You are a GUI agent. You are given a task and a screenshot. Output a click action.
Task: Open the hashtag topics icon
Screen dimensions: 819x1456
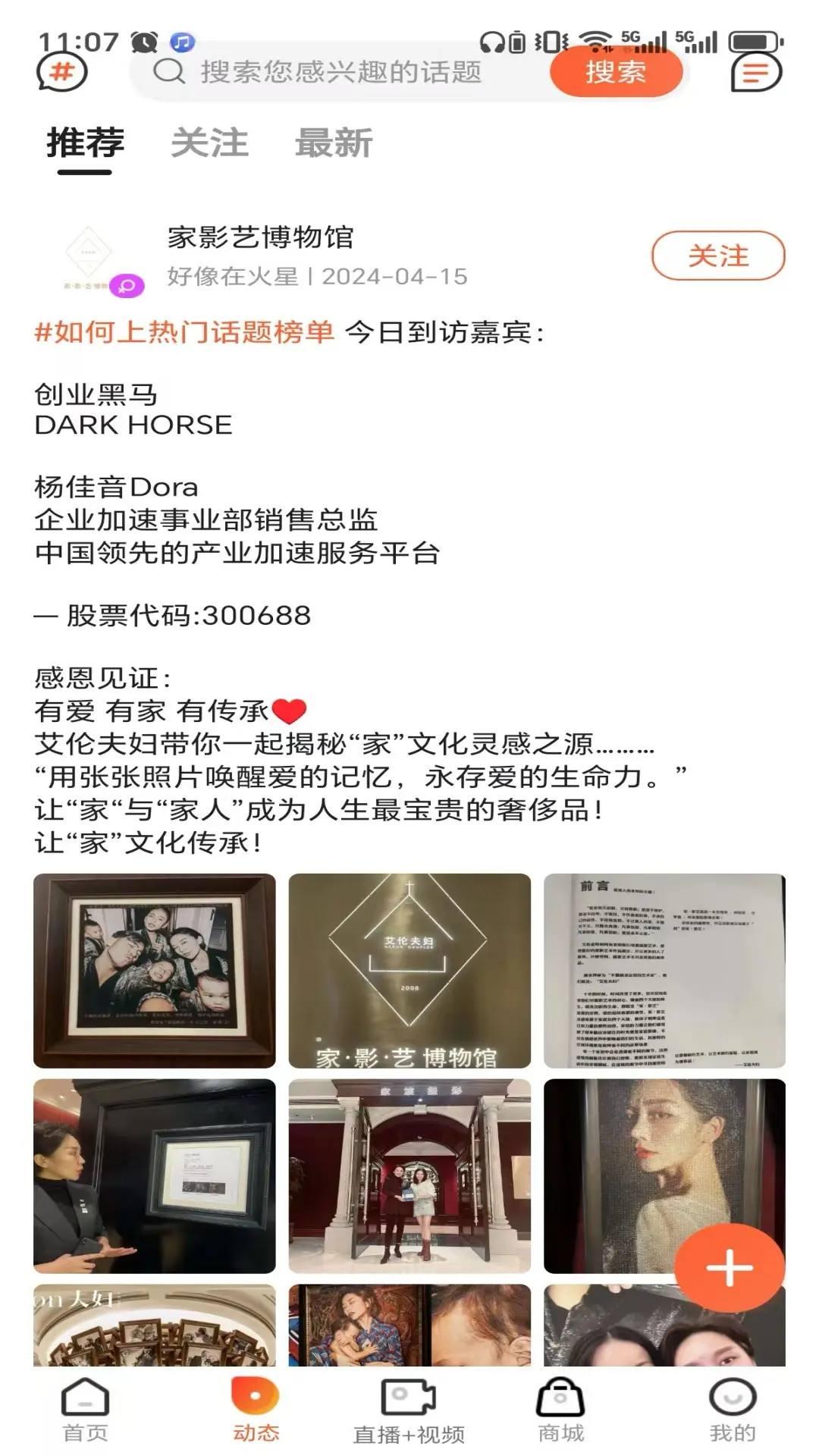point(62,73)
